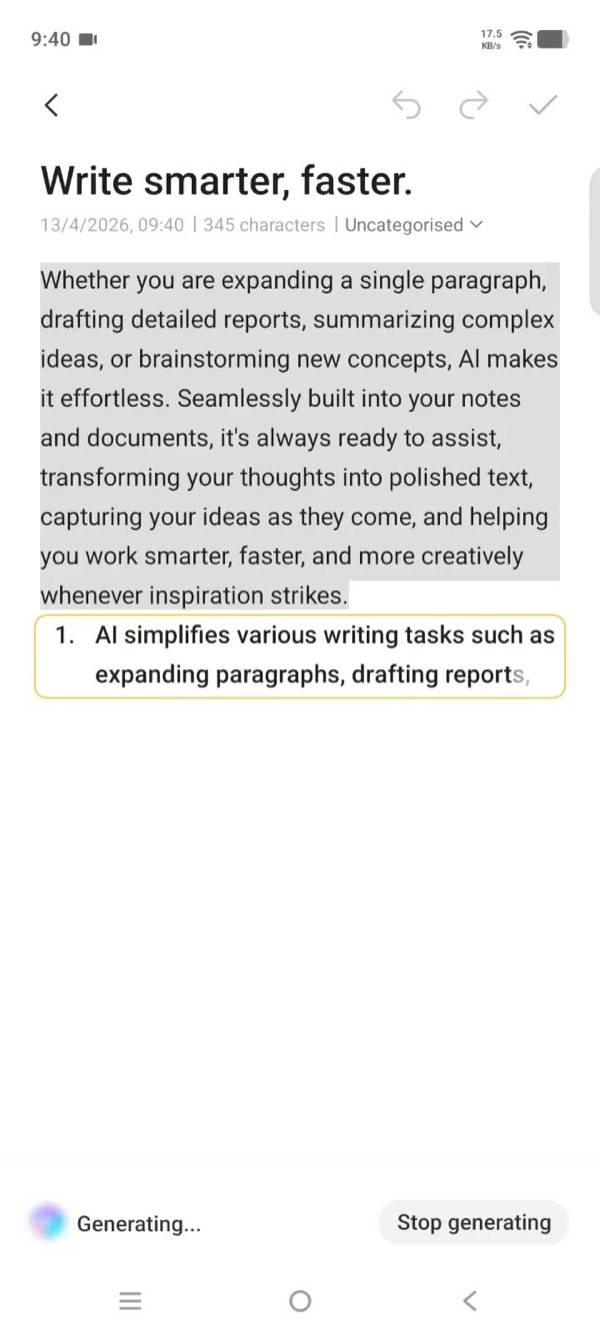Viewport: 600px width, 1333px height.
Task: Open recent apps from navigation bar
Action: click(130, 1300)
